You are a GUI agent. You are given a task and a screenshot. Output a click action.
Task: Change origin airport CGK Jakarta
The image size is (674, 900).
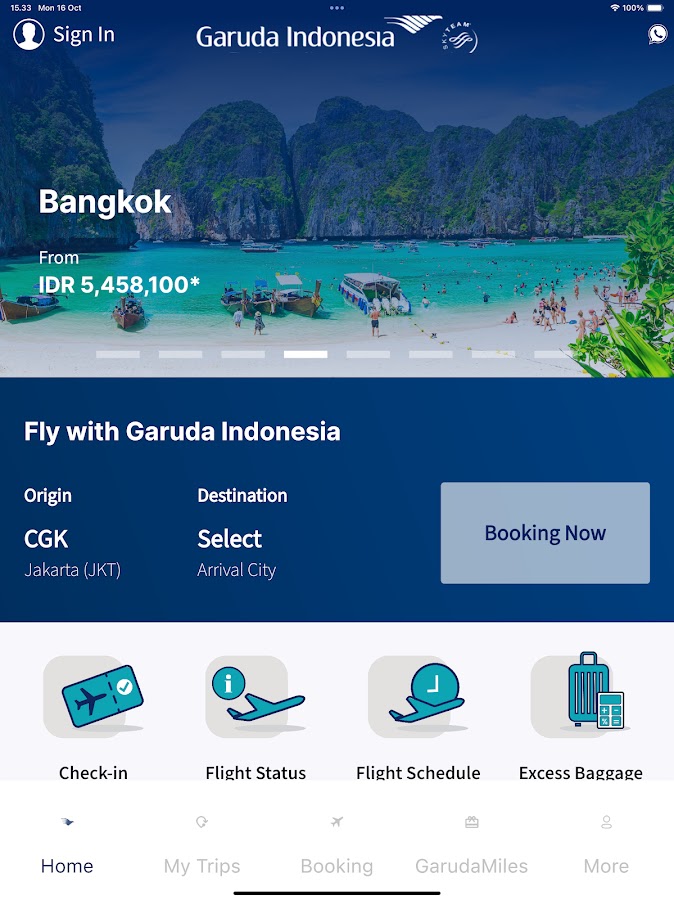[72, 549]
